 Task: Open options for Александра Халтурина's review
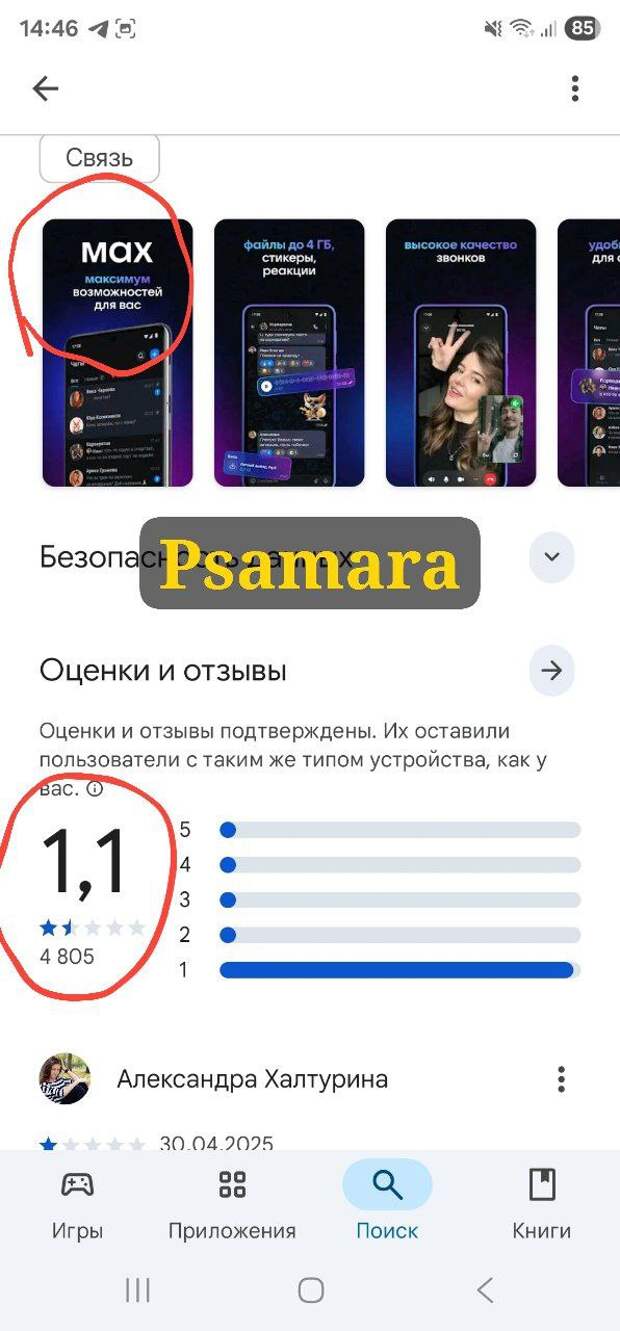tap(562, 1079)
